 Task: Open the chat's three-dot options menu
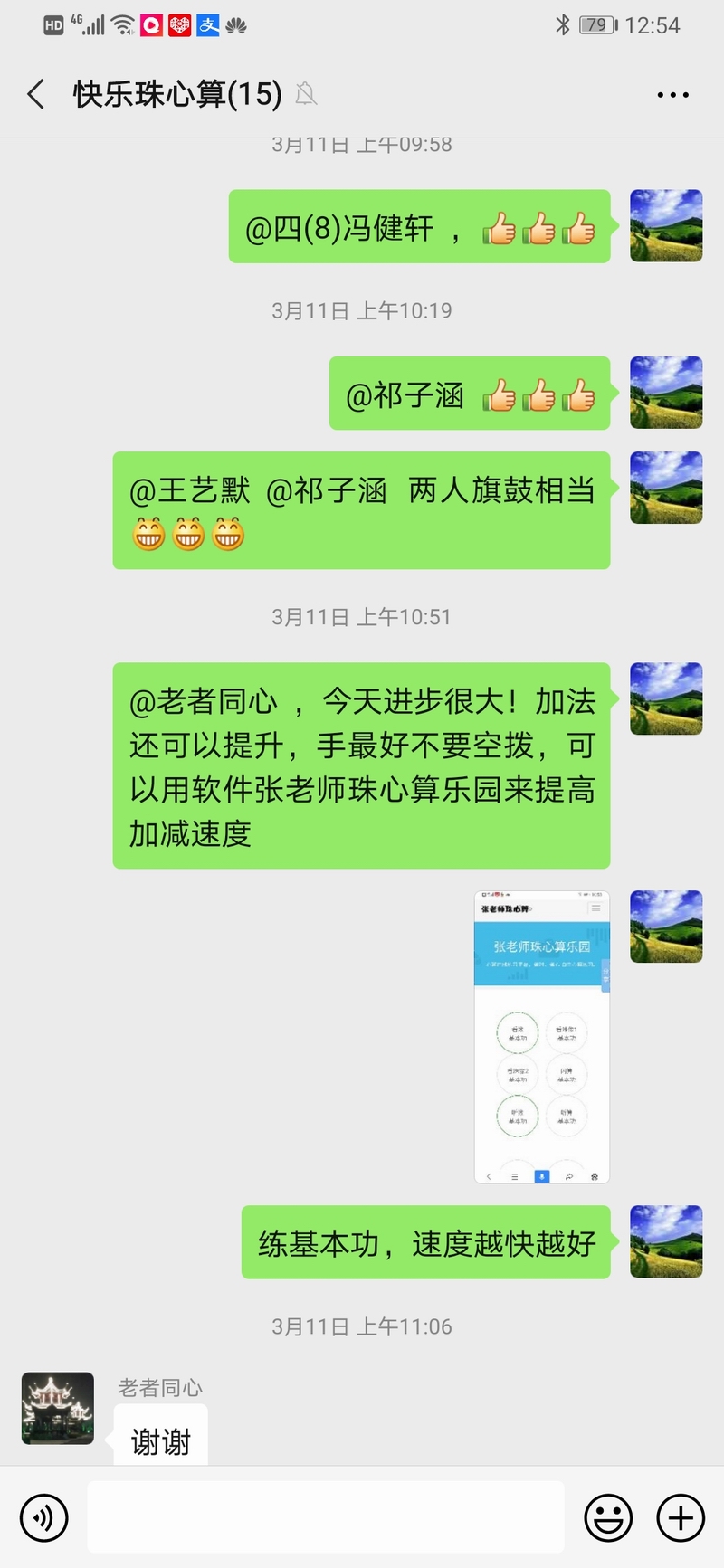pyautogui.click(x=672, y=94)
